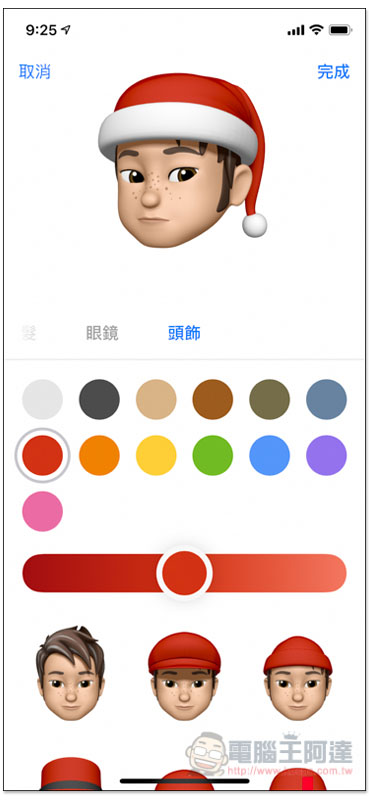The image size is (369, 800).
Task: Choose the light gray color swatch
Action: click(42, 399)
